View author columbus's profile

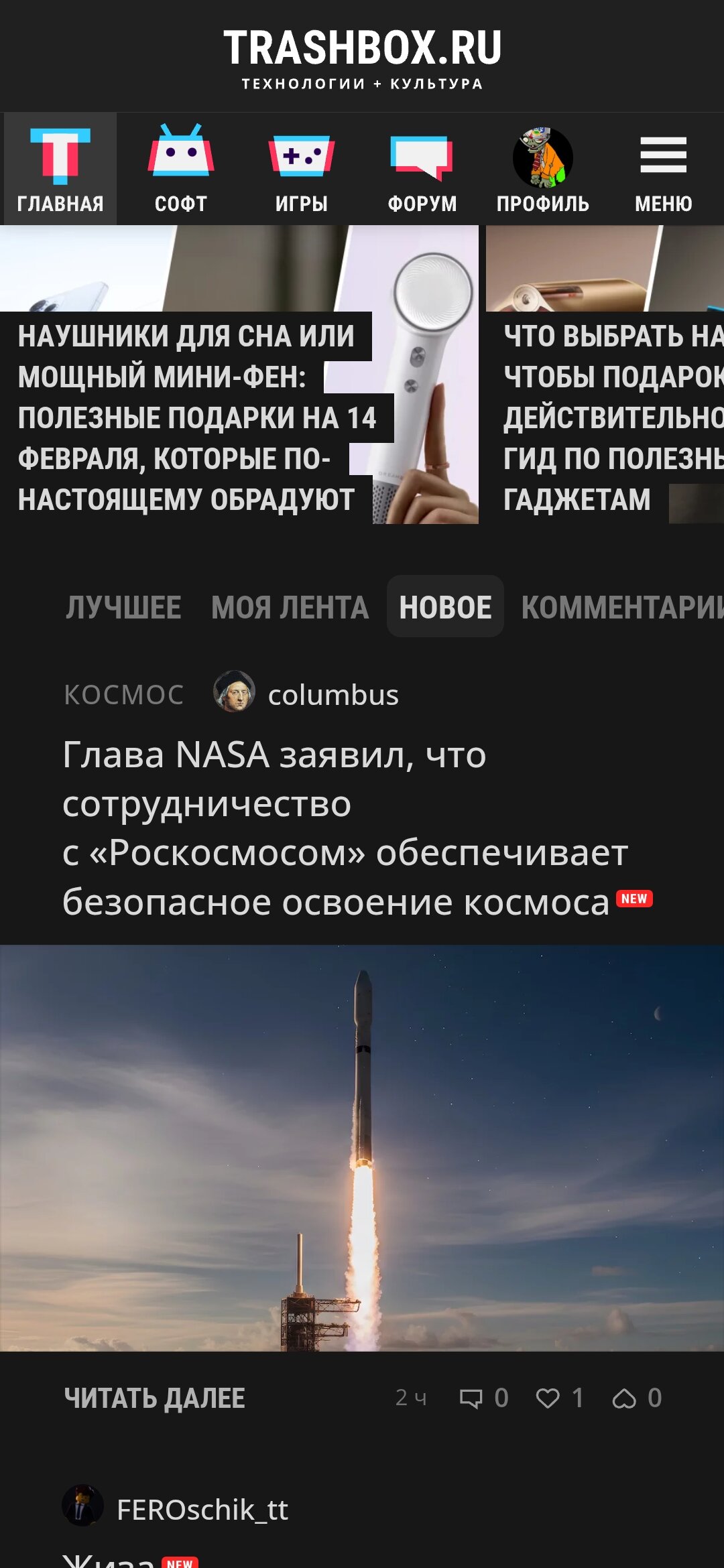[x=333, y=695]
